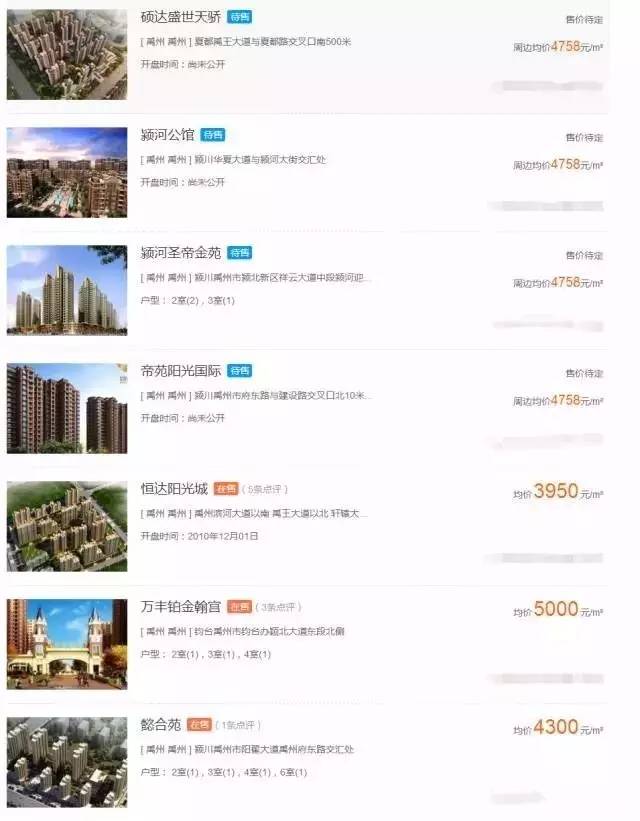
Task: Open the 5条点评 reviews for 恒达阳光城
Action: tap(269, 489)
